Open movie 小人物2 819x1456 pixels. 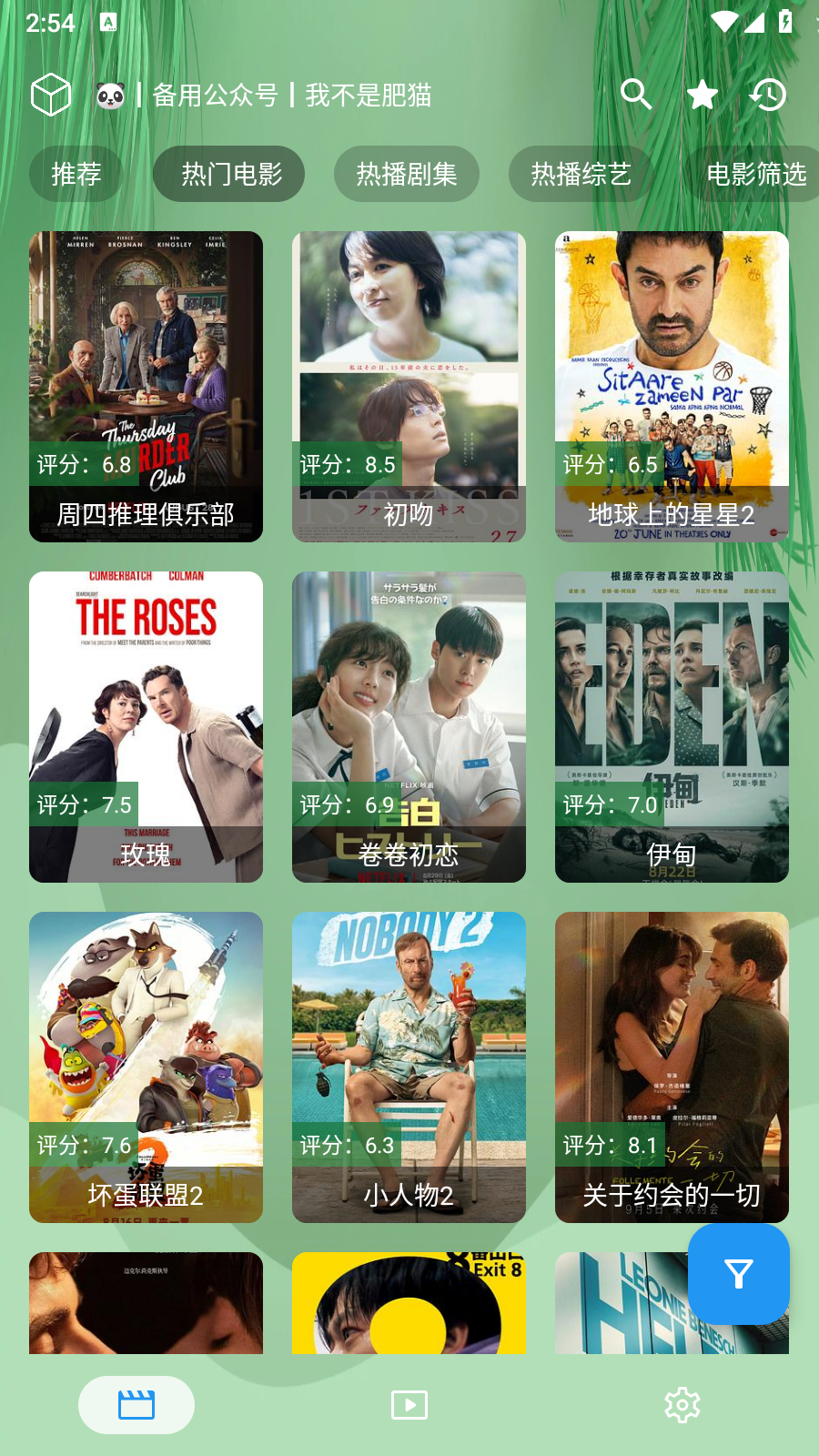(409, 1067)
